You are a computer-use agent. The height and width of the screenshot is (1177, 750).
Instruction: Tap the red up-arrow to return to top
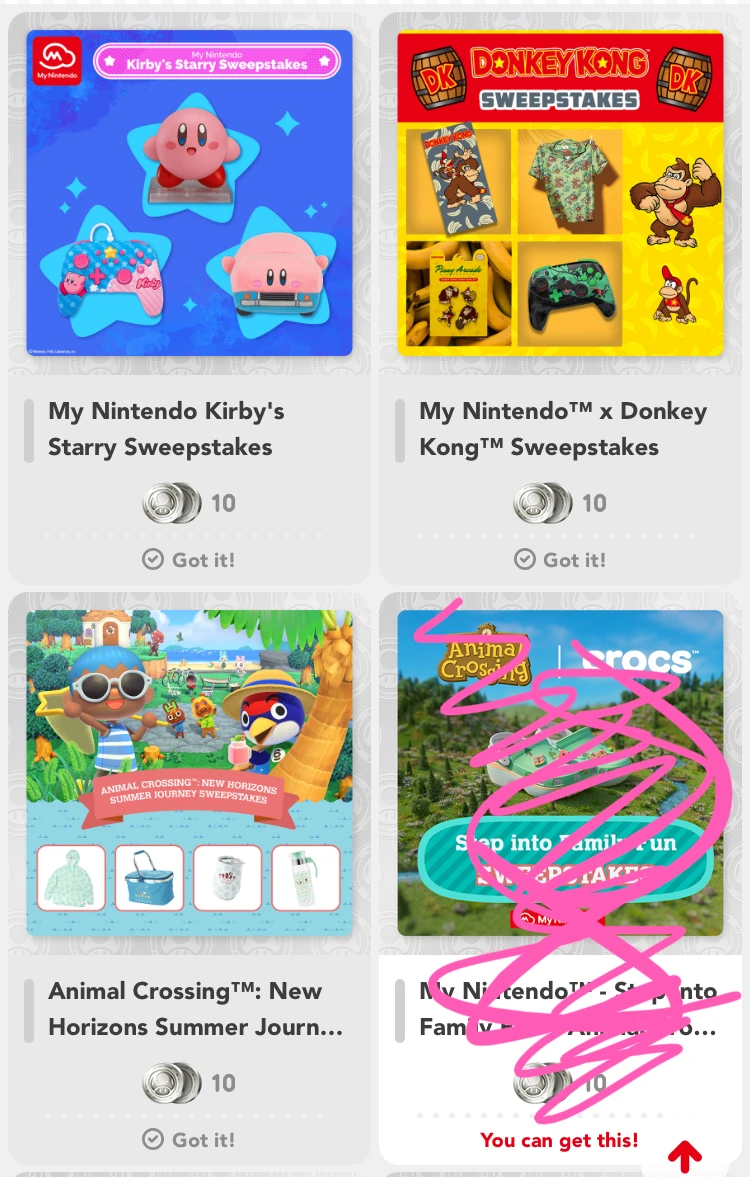[685, 1157]
